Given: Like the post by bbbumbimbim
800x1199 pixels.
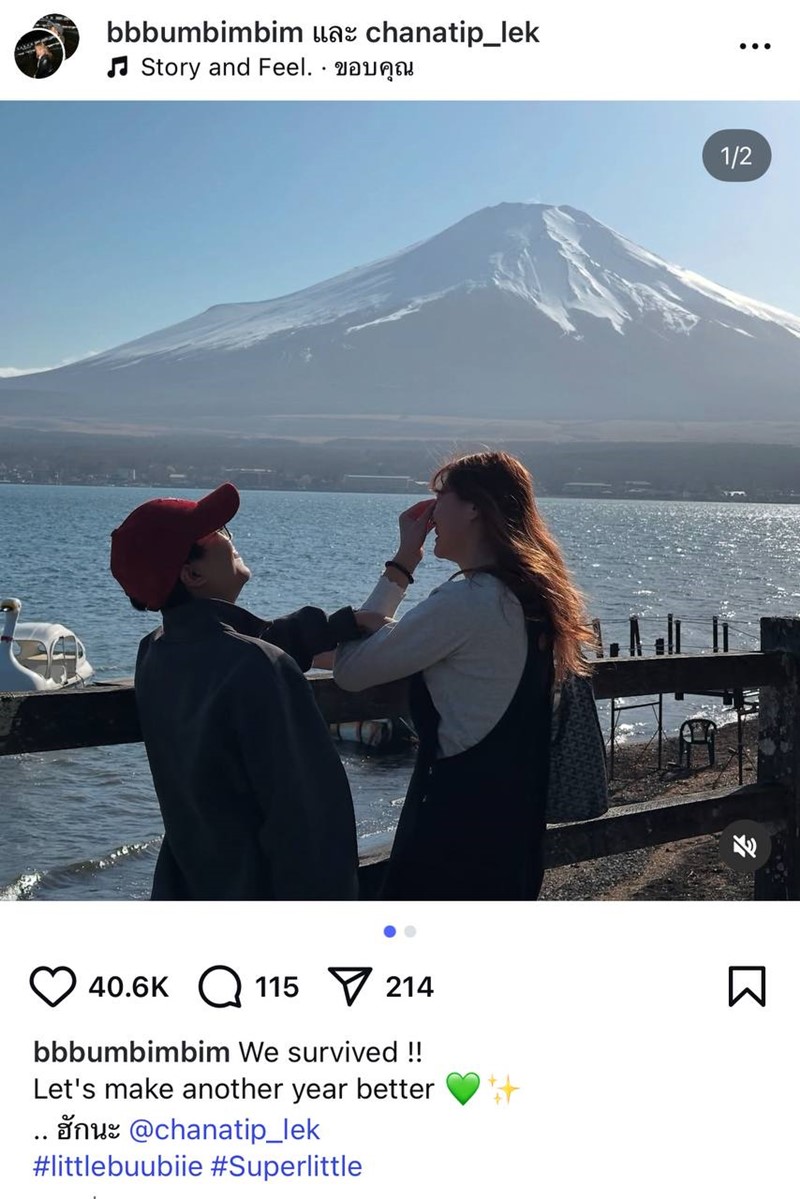Looking at the screenshot, I should [x=54, y=987].
